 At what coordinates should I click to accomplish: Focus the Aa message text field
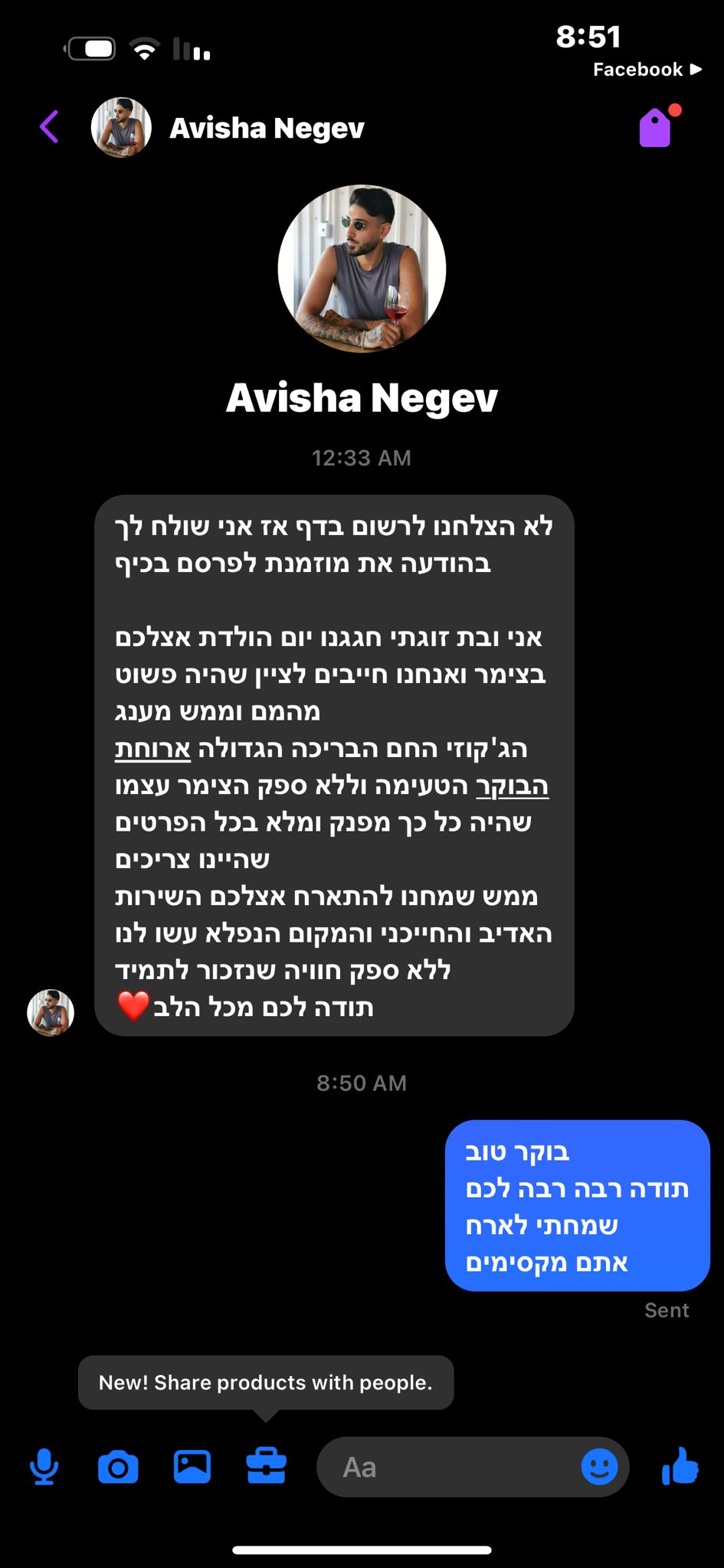pyautogui.click(x=452, y=1467)
